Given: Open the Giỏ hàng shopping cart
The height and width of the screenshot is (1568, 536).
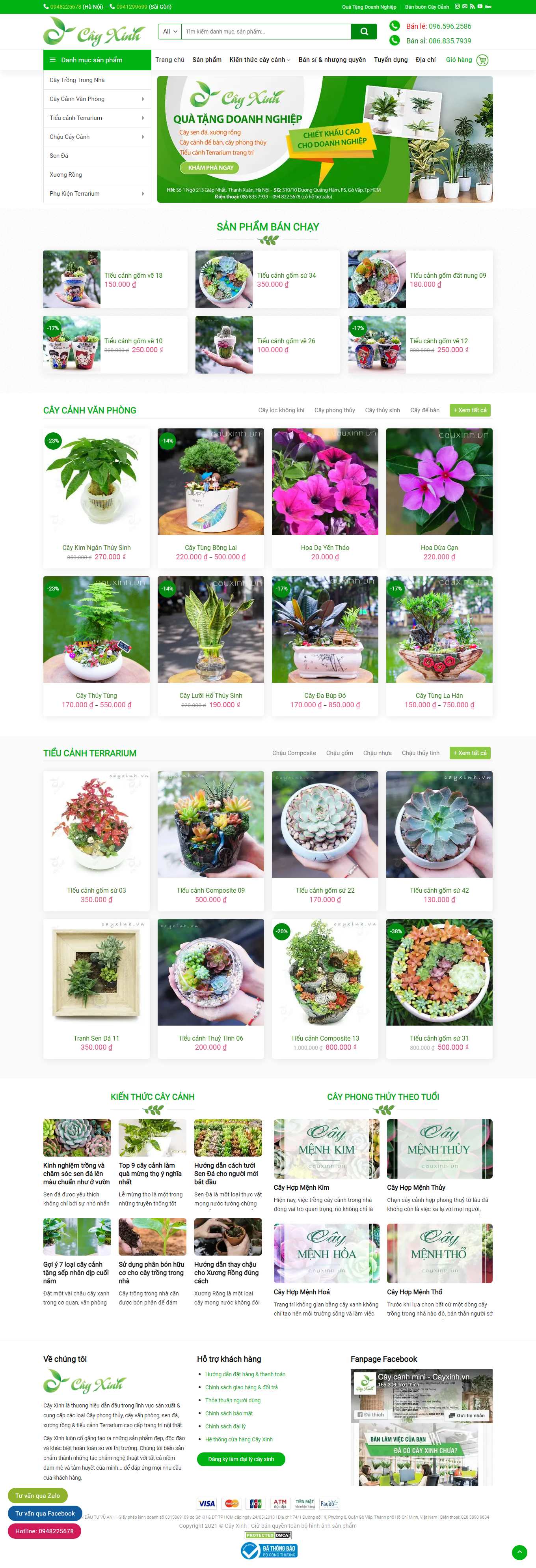Looking at the screenshot, I should pyautogui.click(x=467, y=60).
